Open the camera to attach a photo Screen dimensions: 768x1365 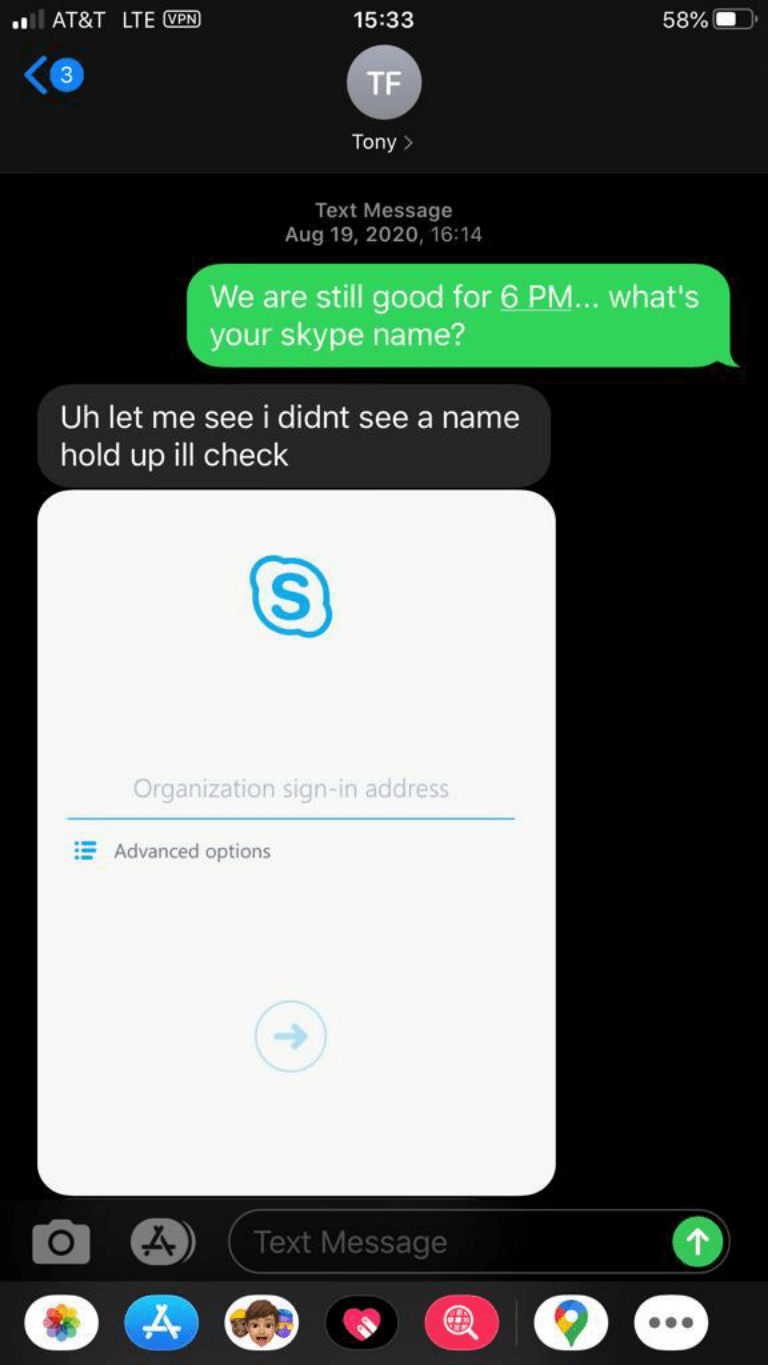(x=61, y=1243)
